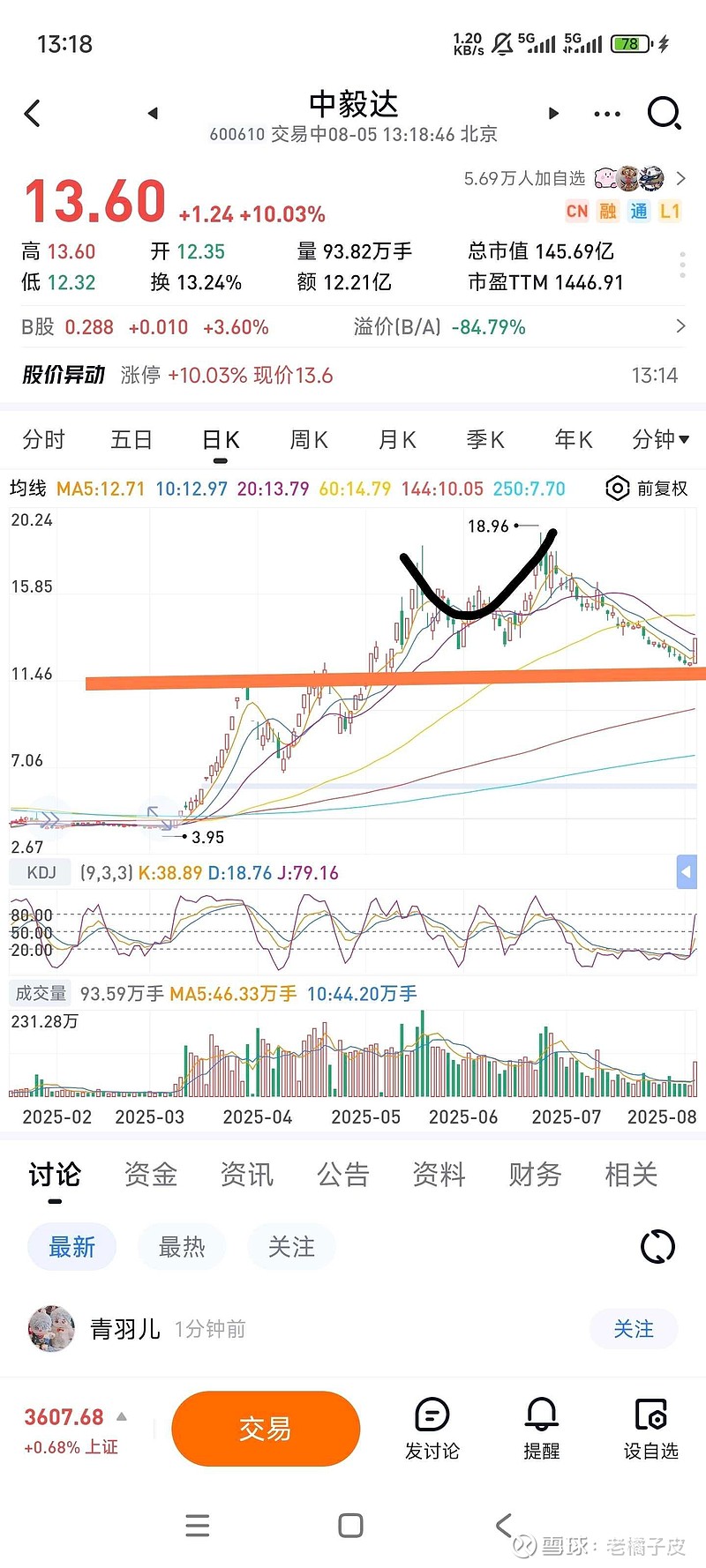
Task: Filter discussions by 最热
Action: click(182, 1247)
